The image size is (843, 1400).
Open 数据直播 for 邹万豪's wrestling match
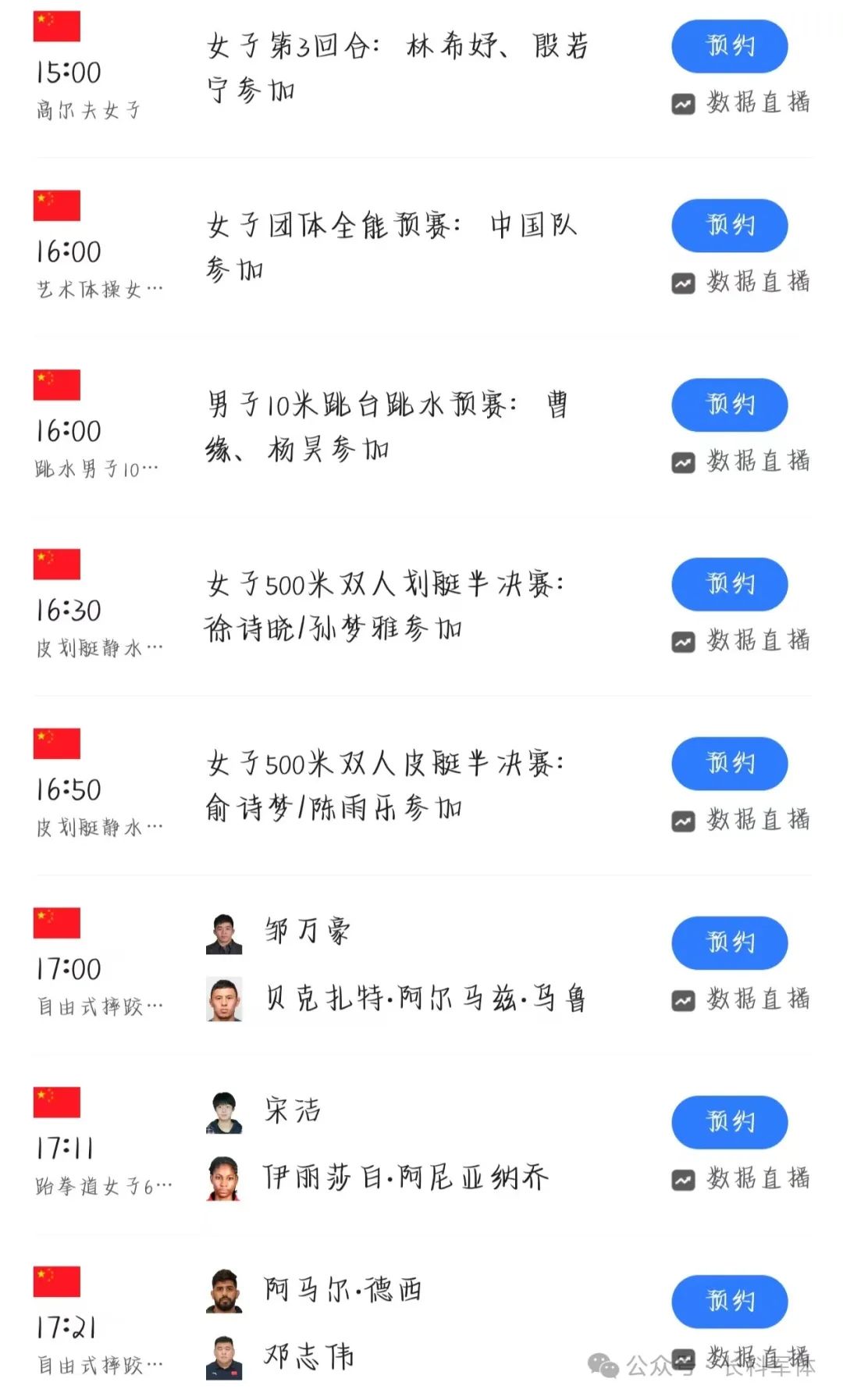(x=742, y=999)
